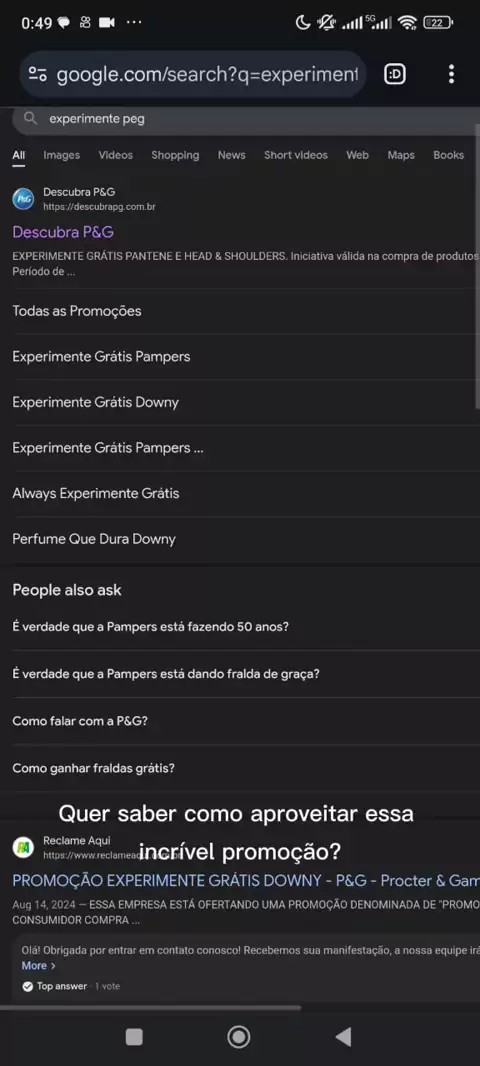The height and width of the screenshot is (1066, 480).
Task: Switch to the Images tab
Action: [61, 155]
